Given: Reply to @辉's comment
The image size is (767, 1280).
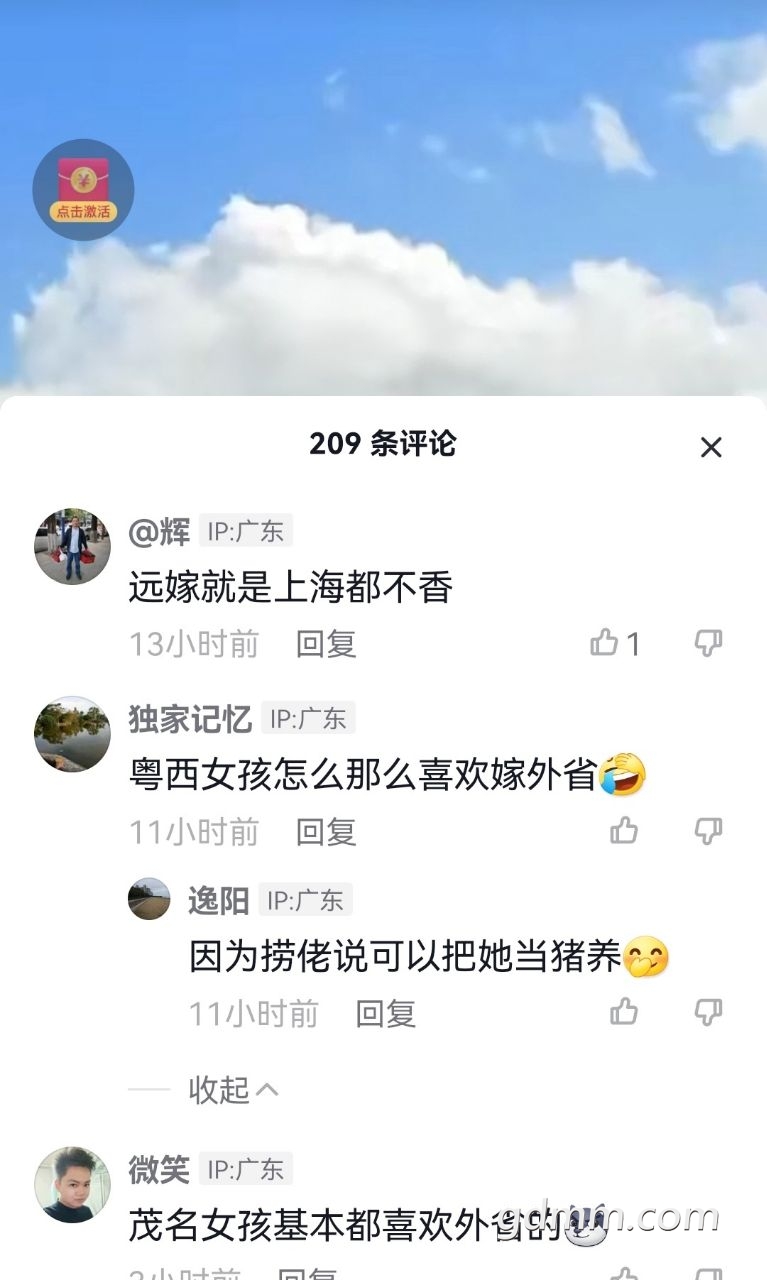Looking at the screenshot, I should click(326, 644).
